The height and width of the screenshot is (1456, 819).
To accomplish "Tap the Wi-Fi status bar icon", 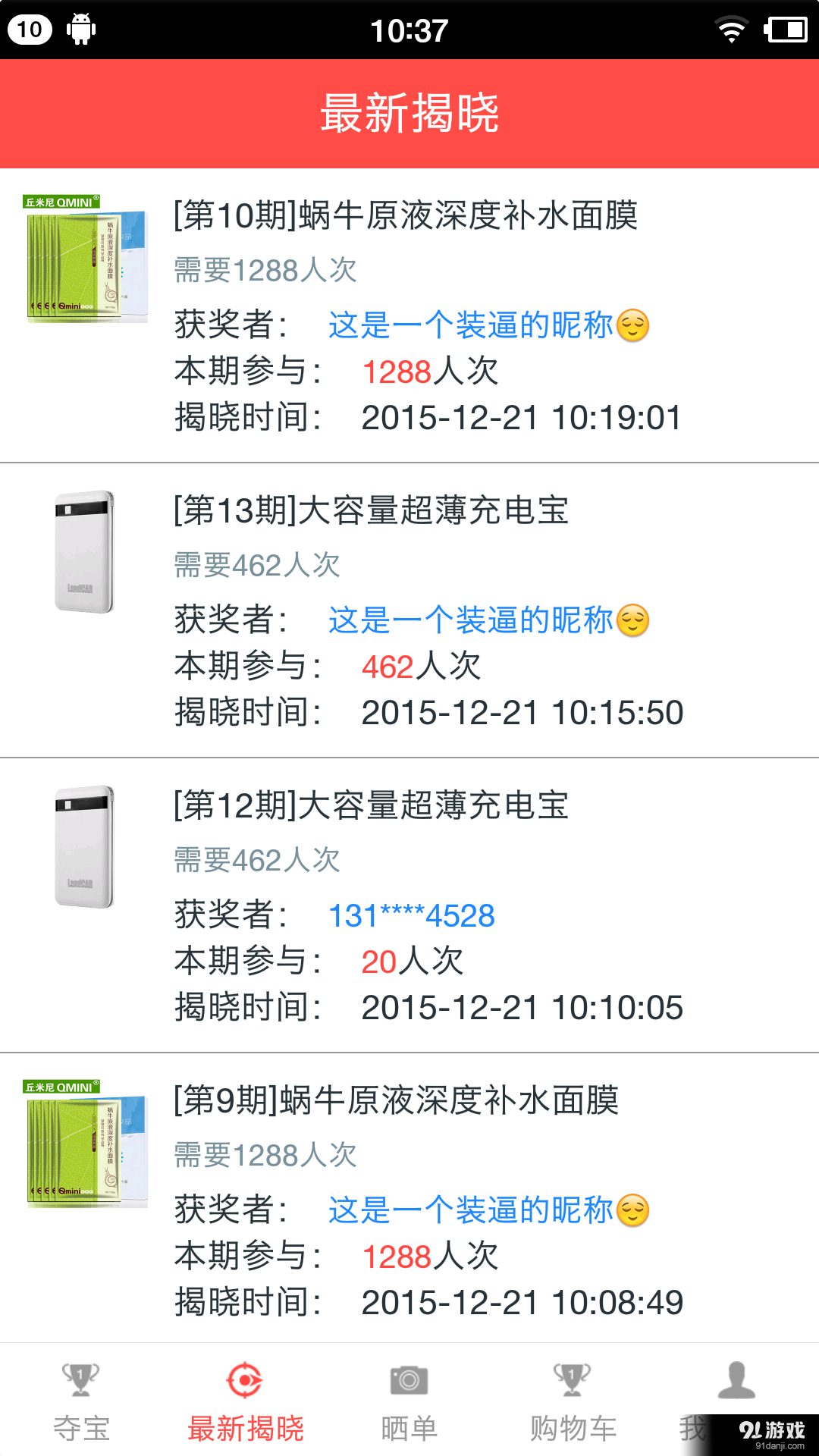I will (x=730, y=29).
